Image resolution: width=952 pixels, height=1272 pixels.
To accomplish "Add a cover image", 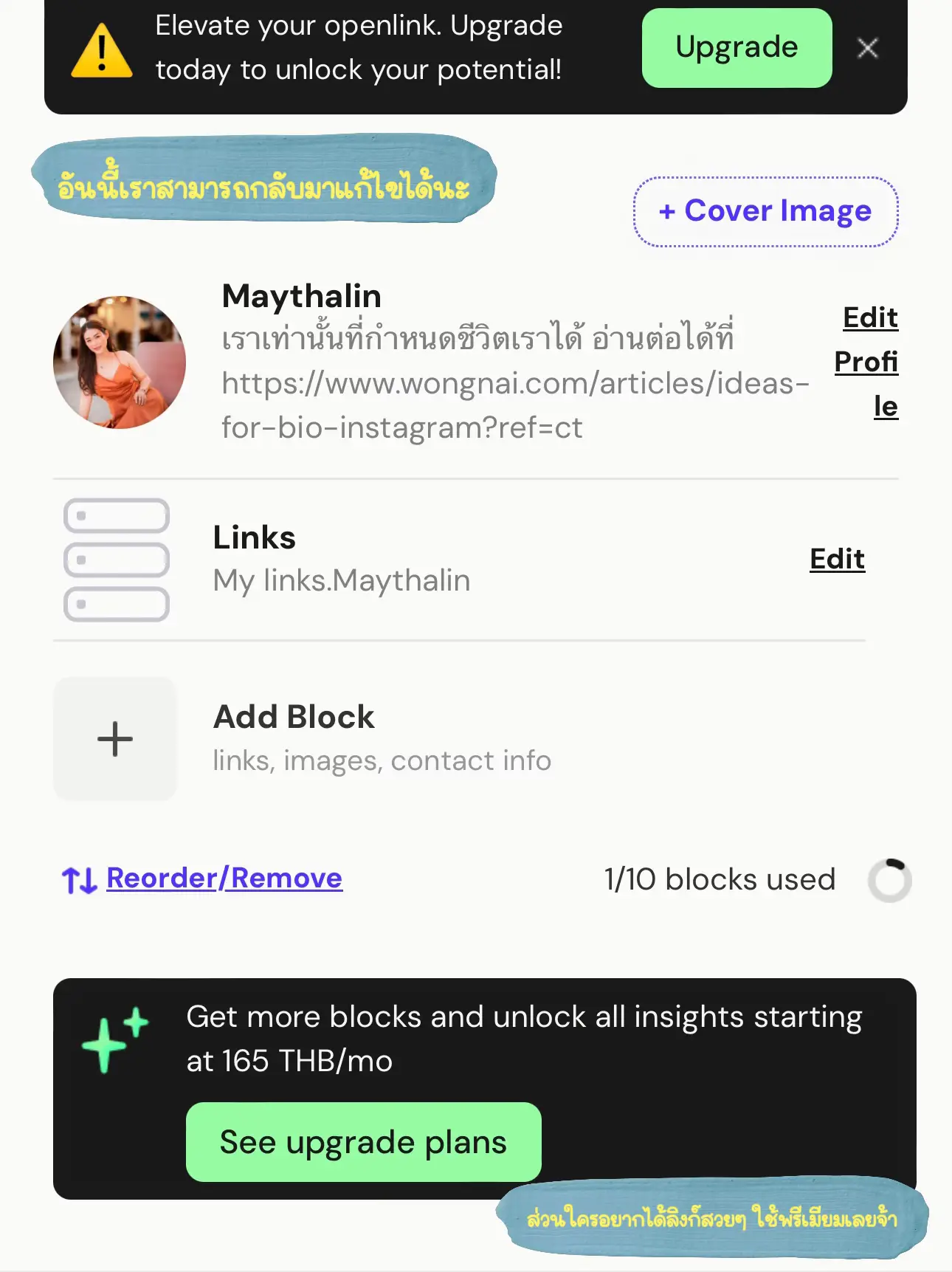I will click(765, 212).
